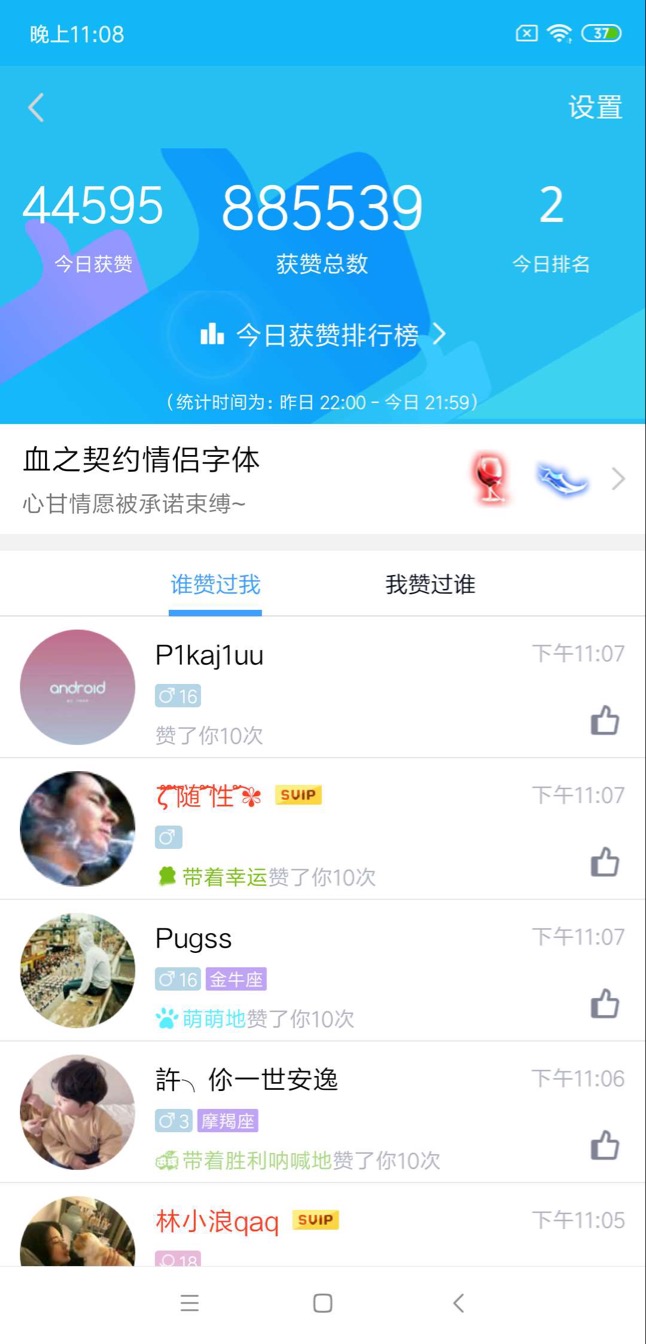Open 血之契约情侣字体 banner
This screenshot has width=646, height=1344.
tap(322, 479)
